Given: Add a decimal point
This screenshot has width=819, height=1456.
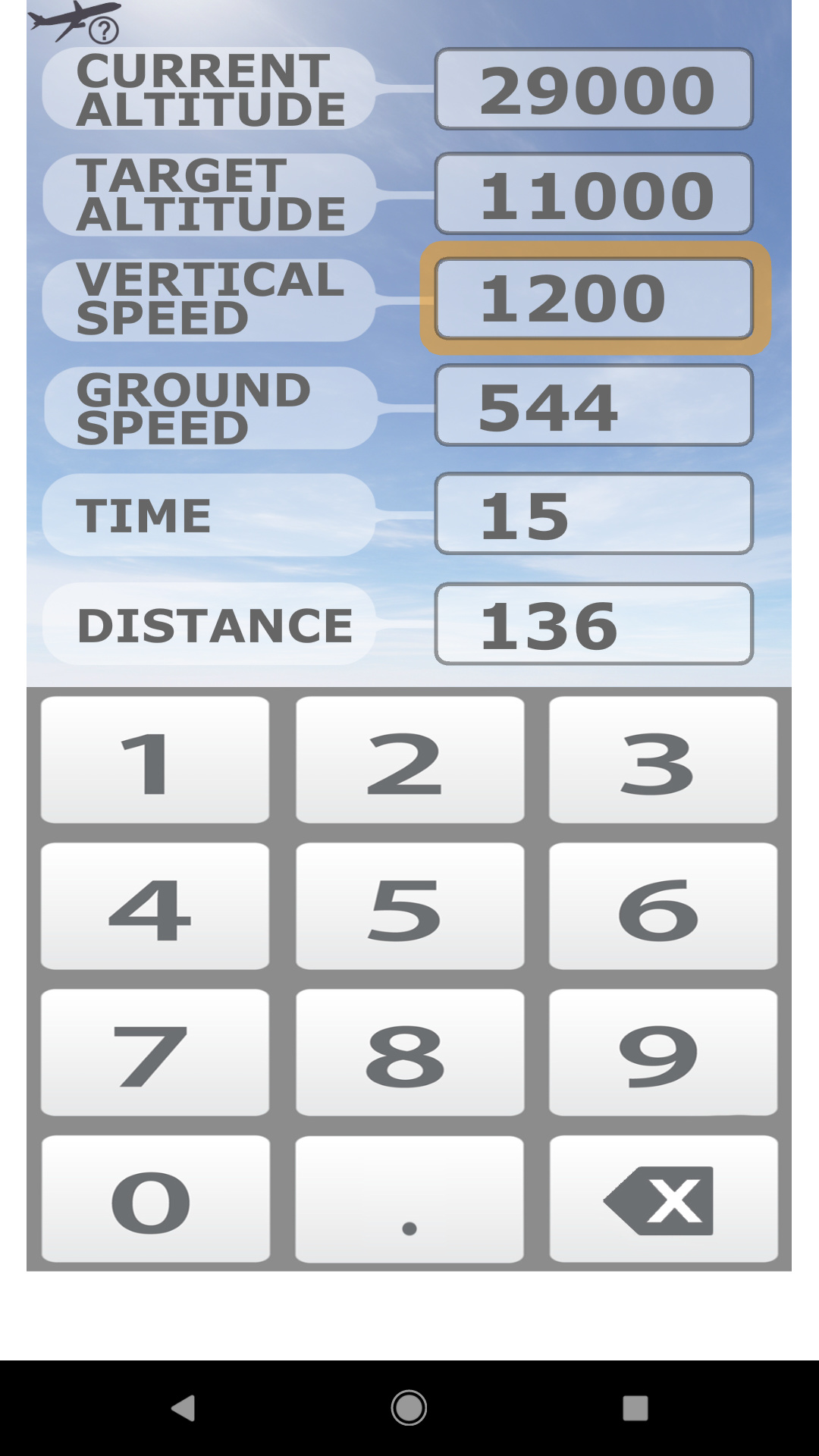Looking at the screenshot, I should [409, 1199].
